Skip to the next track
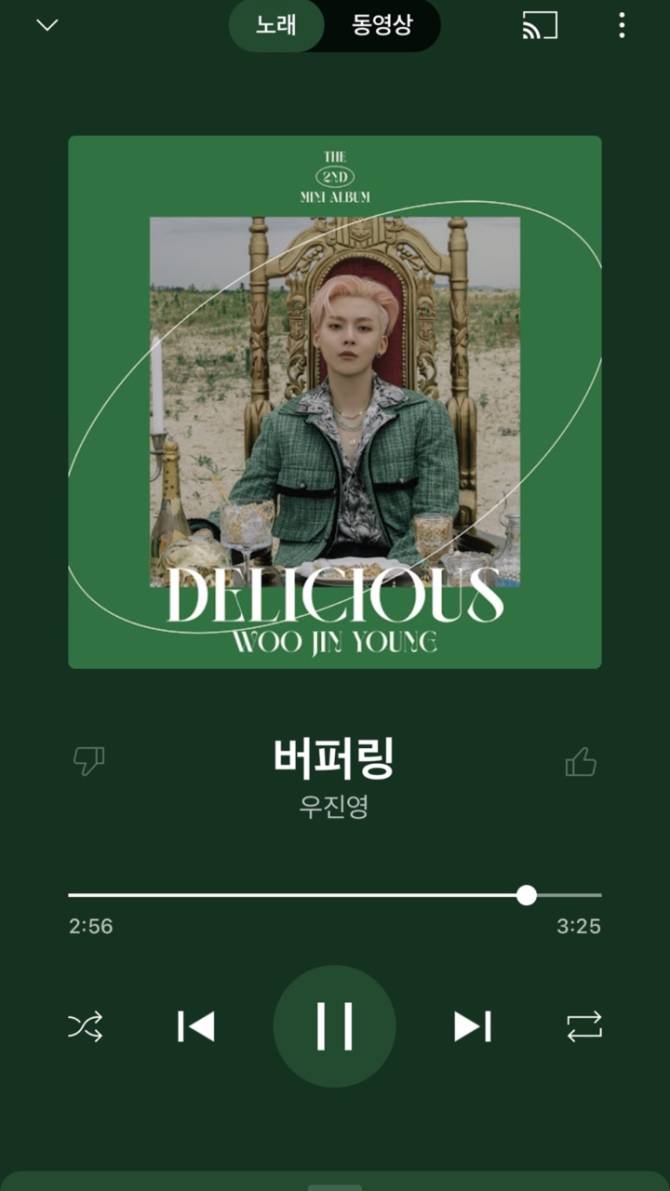The height and width of the screenshot is (1191, 670). click(x=472, y=1026)
